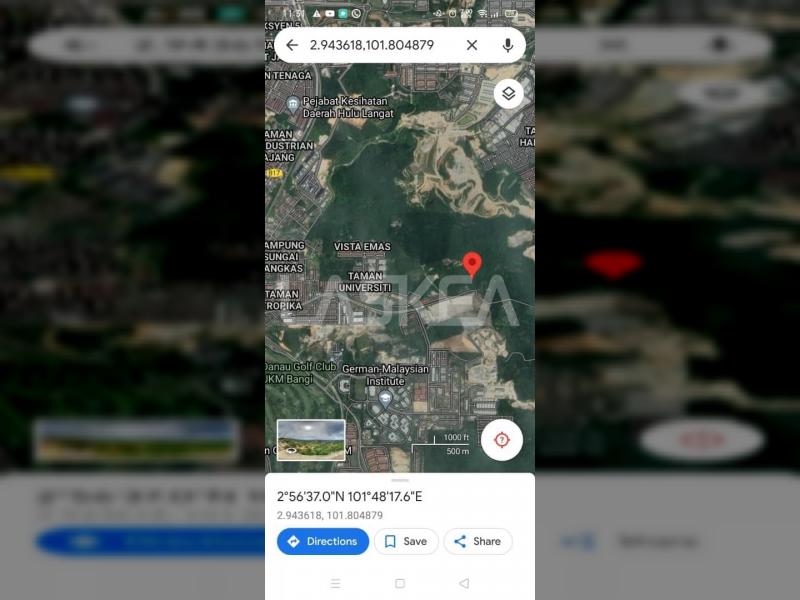Tap the system back navigation button

463,583
